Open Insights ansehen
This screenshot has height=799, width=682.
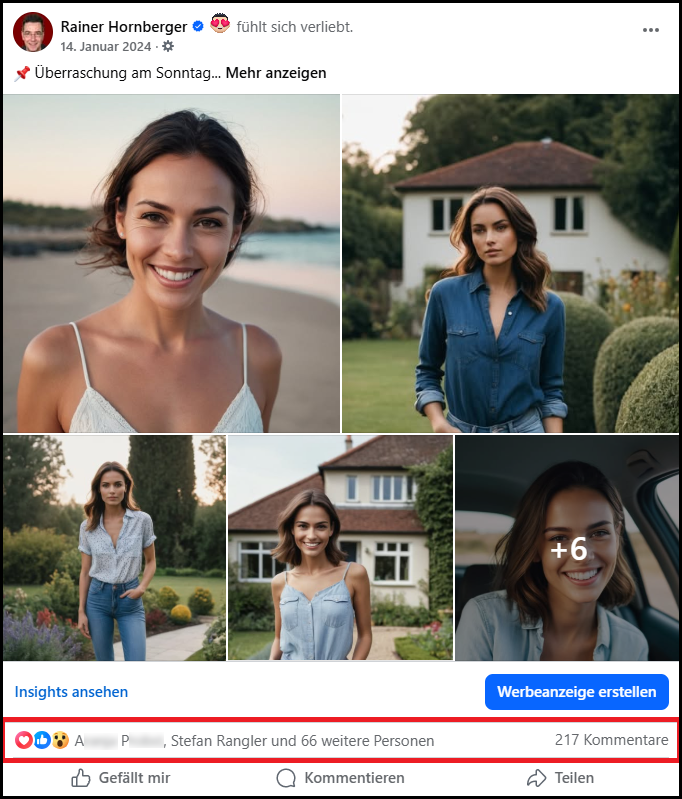click(71, 691)
